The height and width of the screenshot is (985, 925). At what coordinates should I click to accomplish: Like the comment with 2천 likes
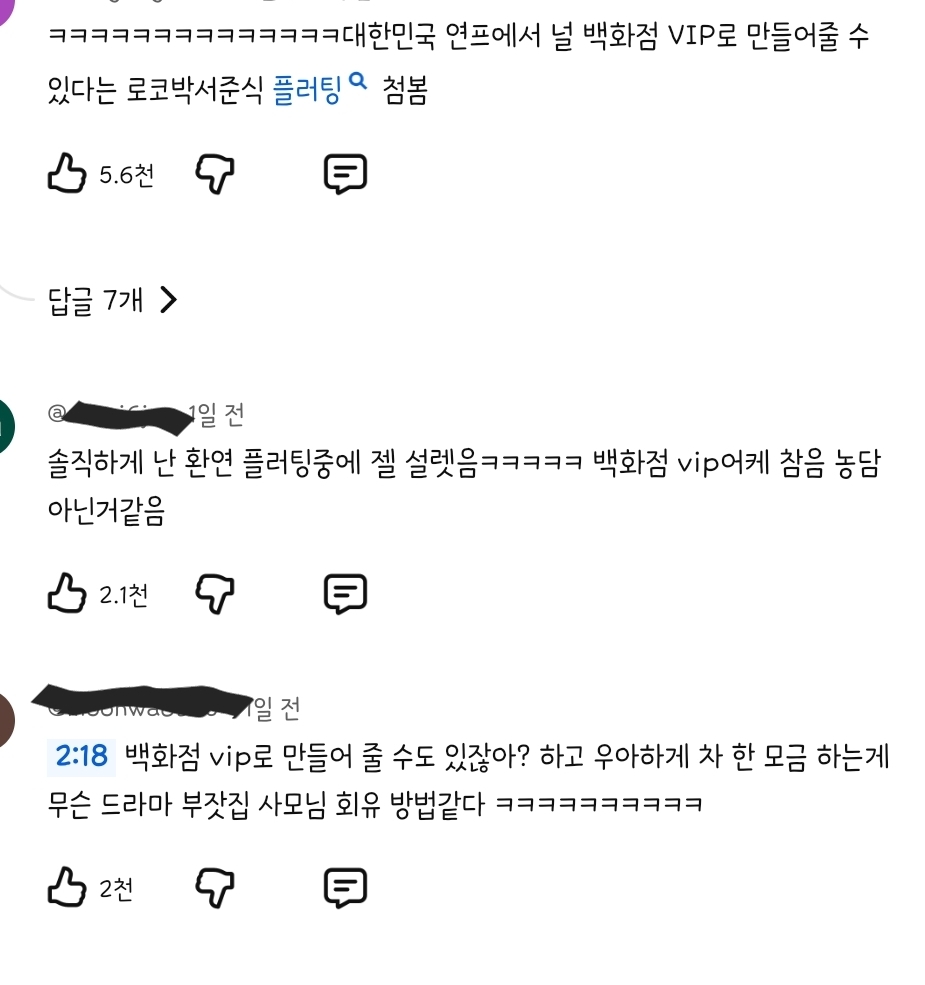(67, 886)
